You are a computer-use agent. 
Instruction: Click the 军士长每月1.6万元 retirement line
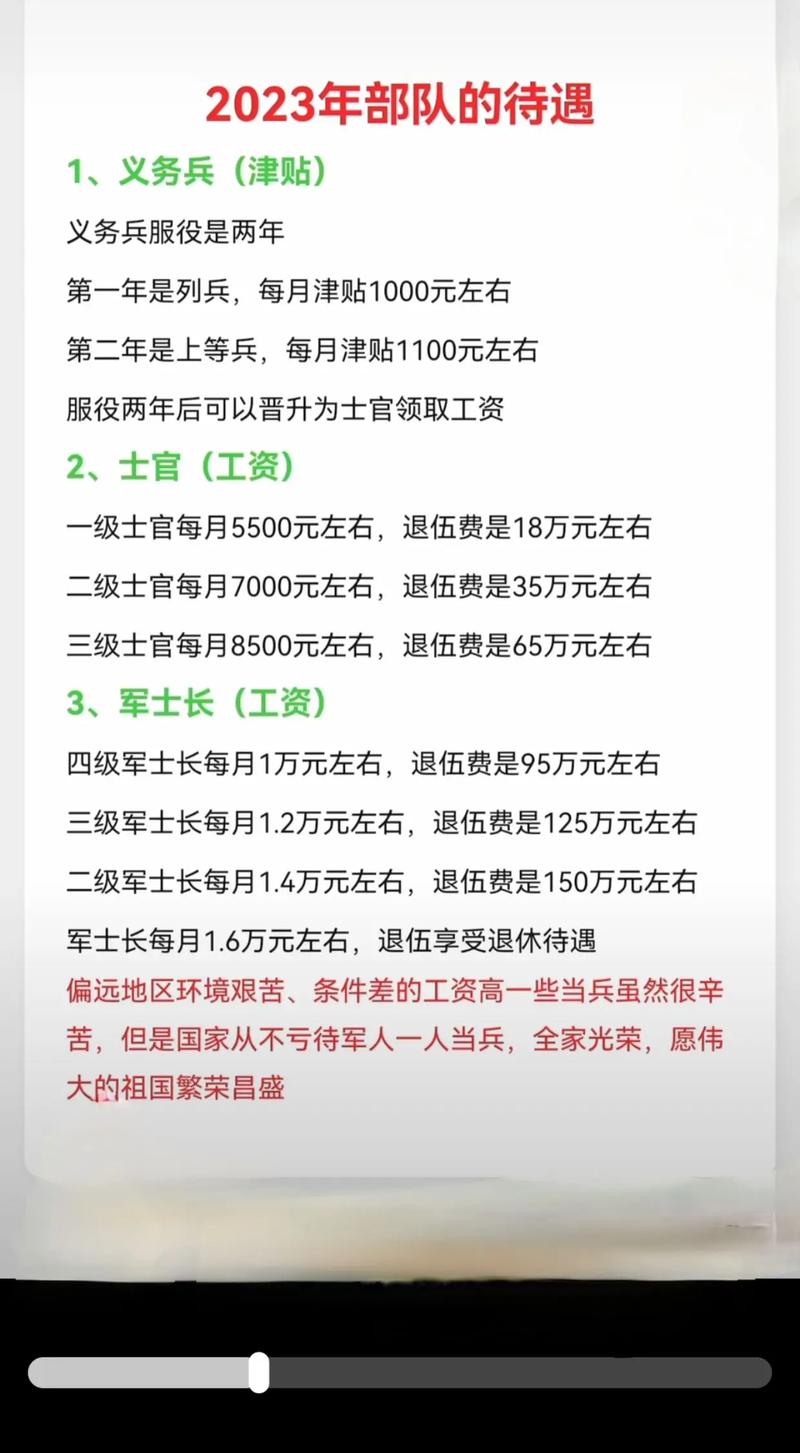click(330, 939)
